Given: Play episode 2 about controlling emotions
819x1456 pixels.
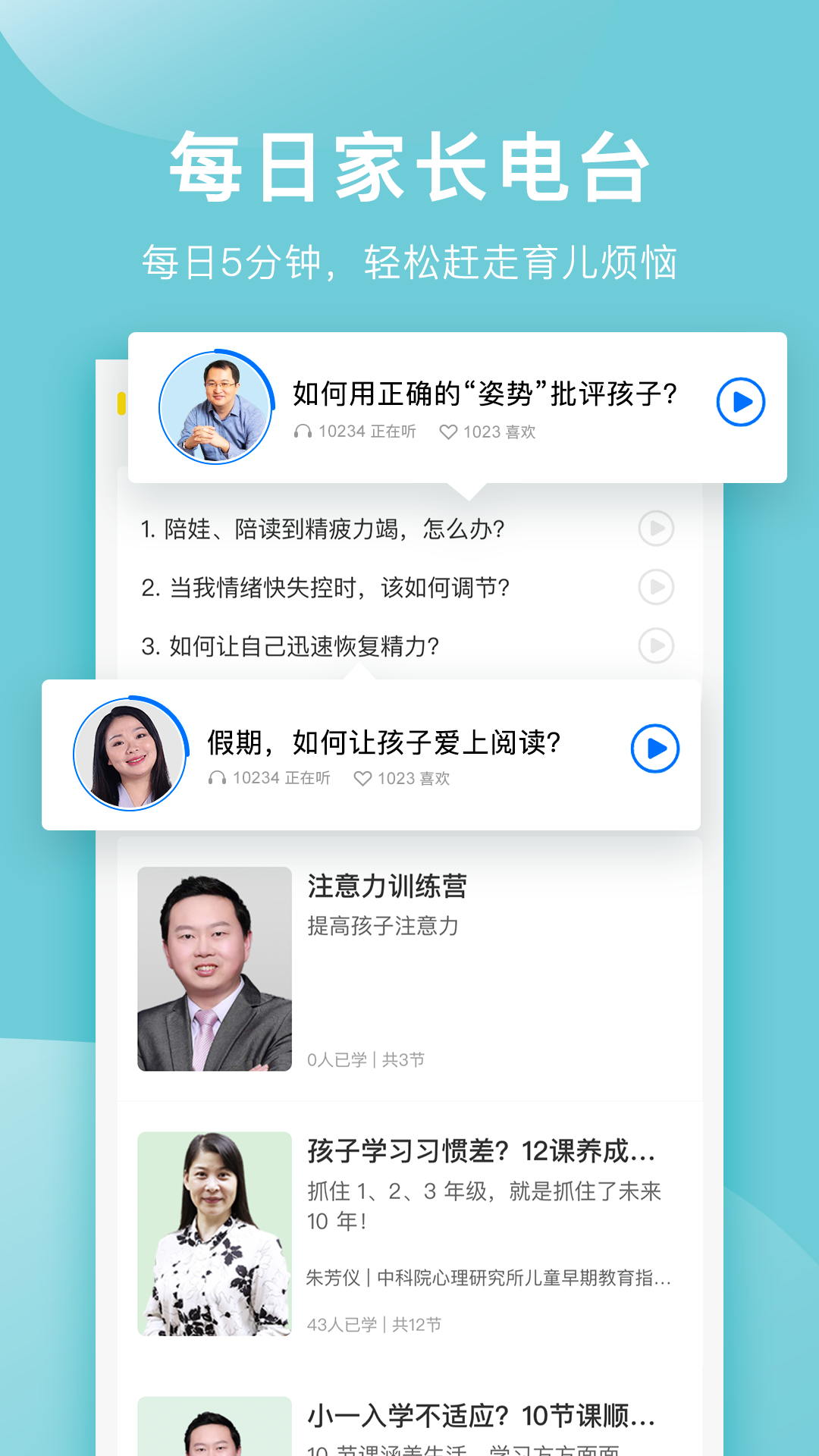Looking at the screenshot, I should 657,586.
